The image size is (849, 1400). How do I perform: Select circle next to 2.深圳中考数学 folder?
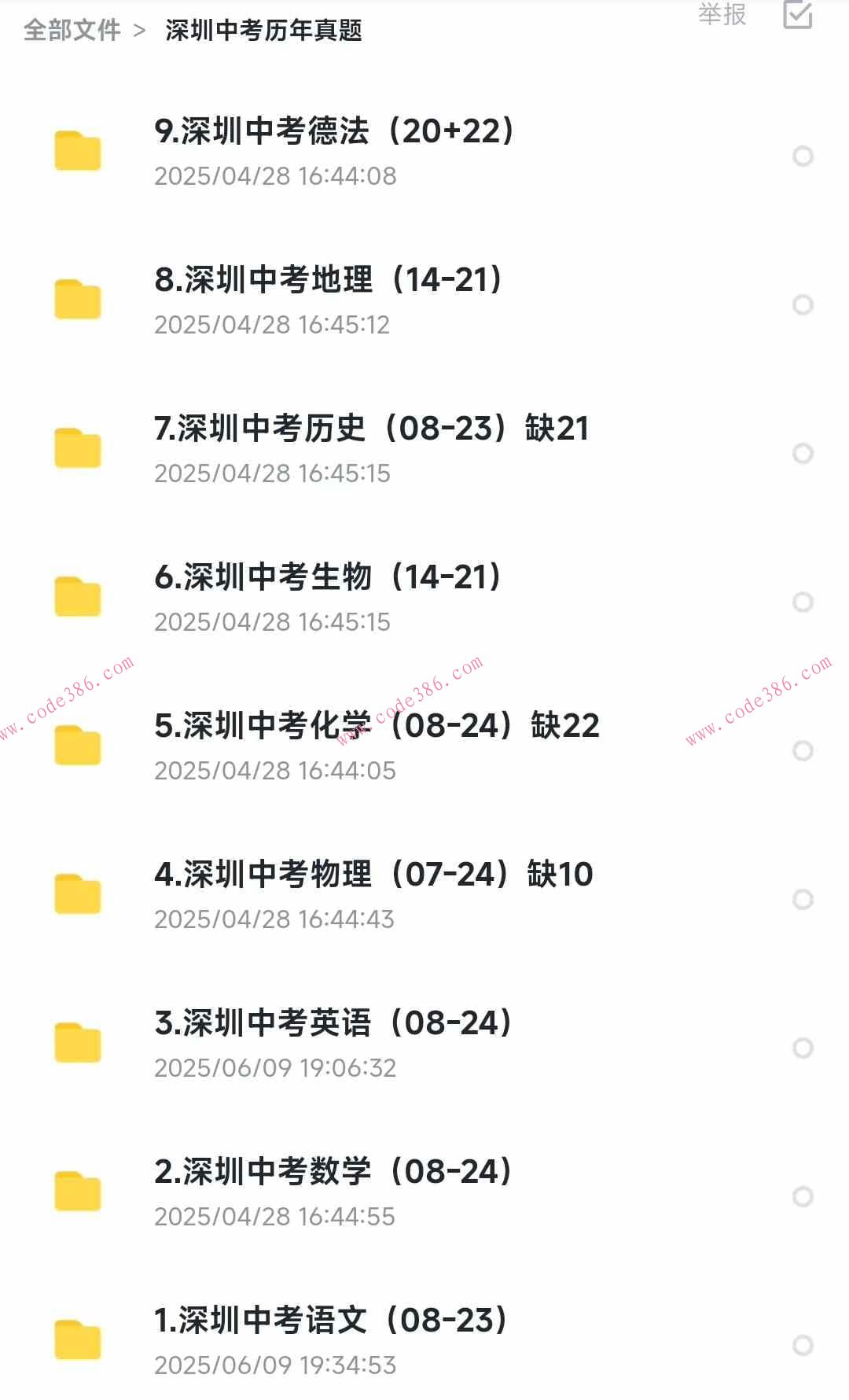(x=803, y=1196)
